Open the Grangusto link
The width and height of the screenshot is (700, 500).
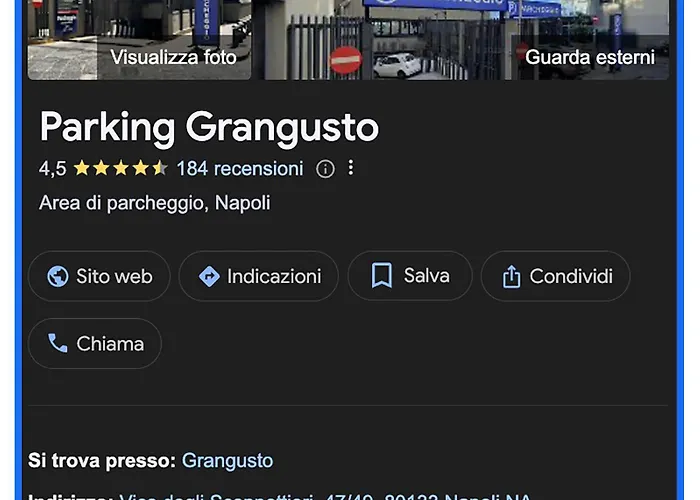(227, 461)
